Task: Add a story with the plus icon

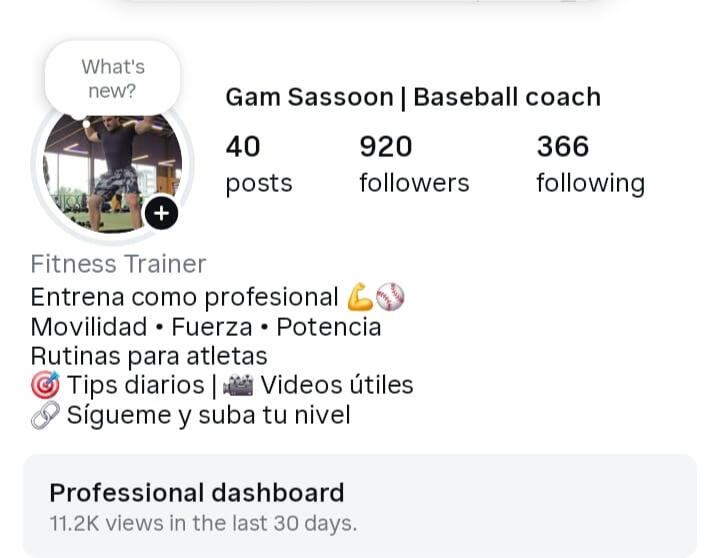Action: [162, 213]
